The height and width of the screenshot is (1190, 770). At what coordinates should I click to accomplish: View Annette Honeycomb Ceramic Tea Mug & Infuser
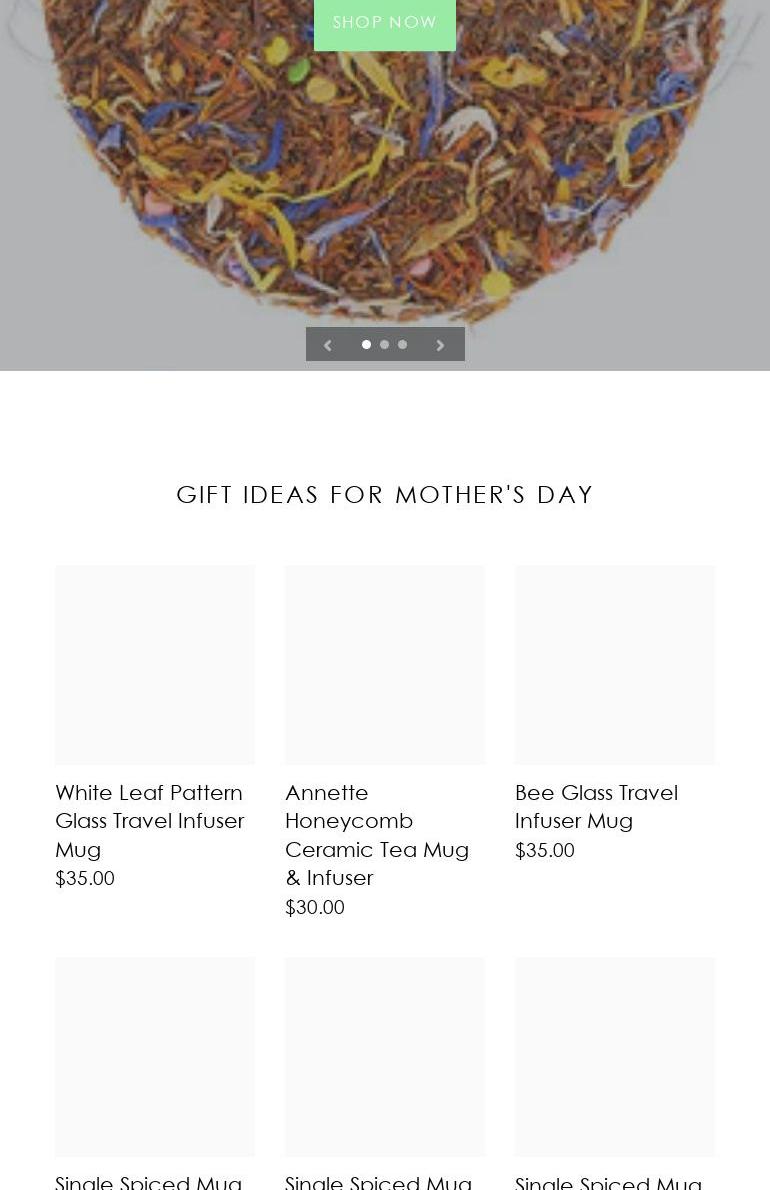pos(377,834)
